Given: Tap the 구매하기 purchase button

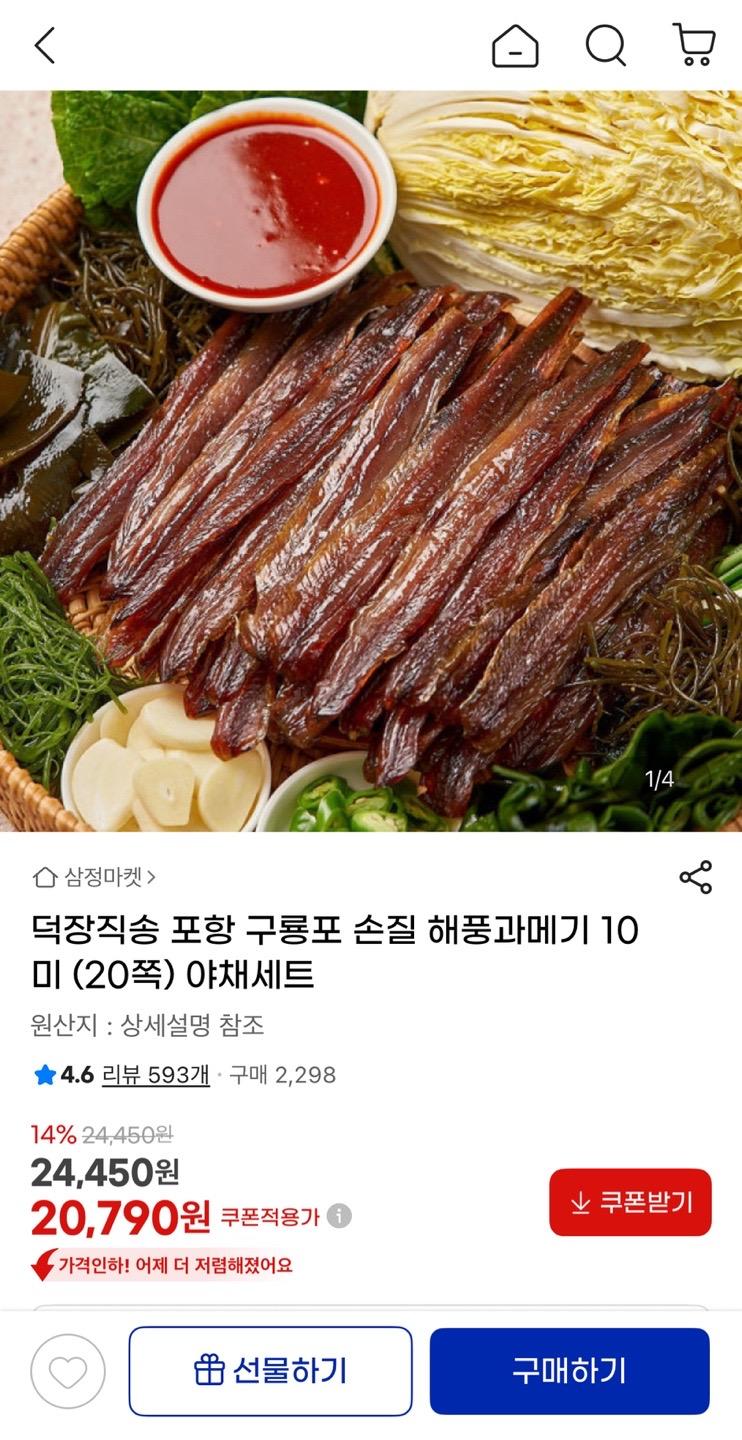Looking at the screenshot, I should click(x=569, y=1371).
